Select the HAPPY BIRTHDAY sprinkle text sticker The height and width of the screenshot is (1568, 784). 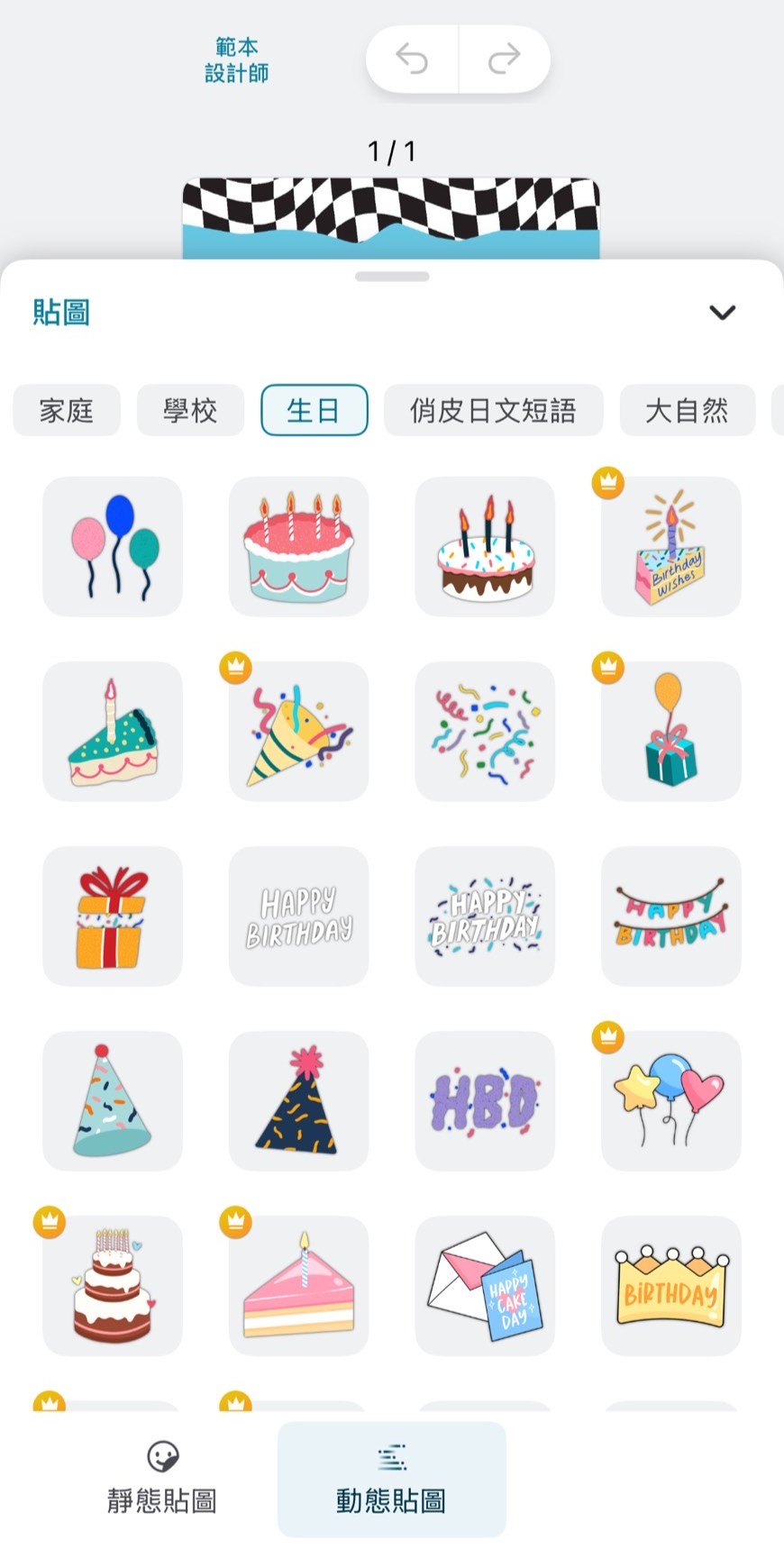[x=485, y=916]
